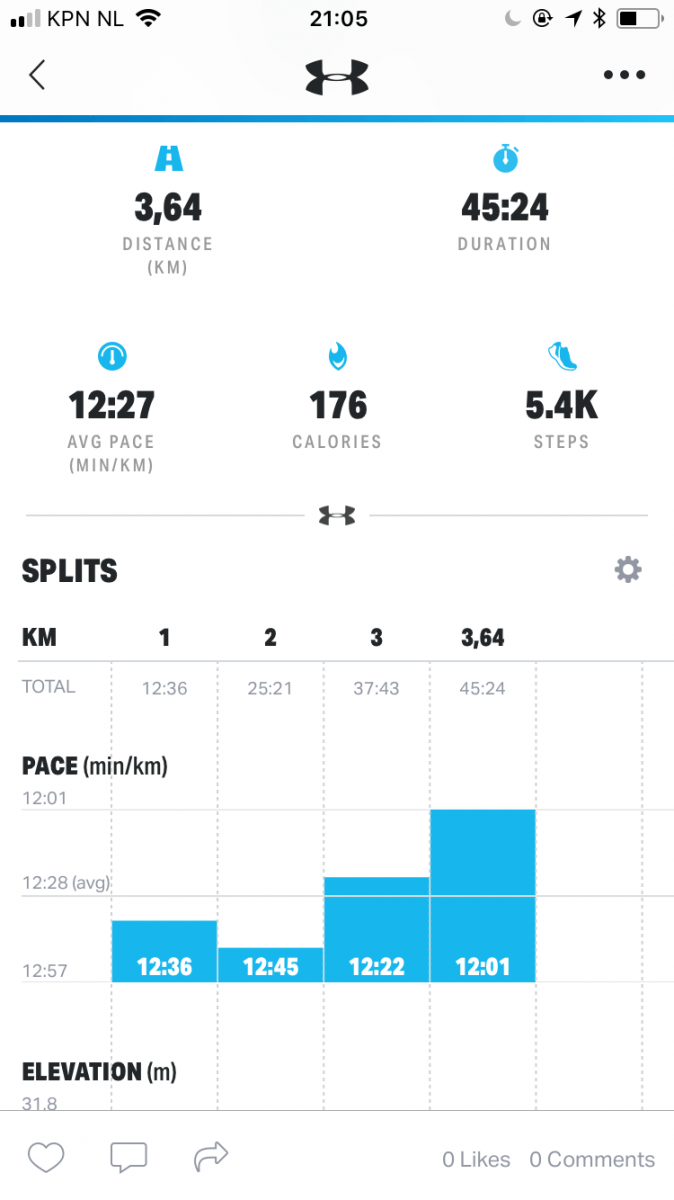
Task: Go back using the top-left arrow
Action: coord(37,75)
